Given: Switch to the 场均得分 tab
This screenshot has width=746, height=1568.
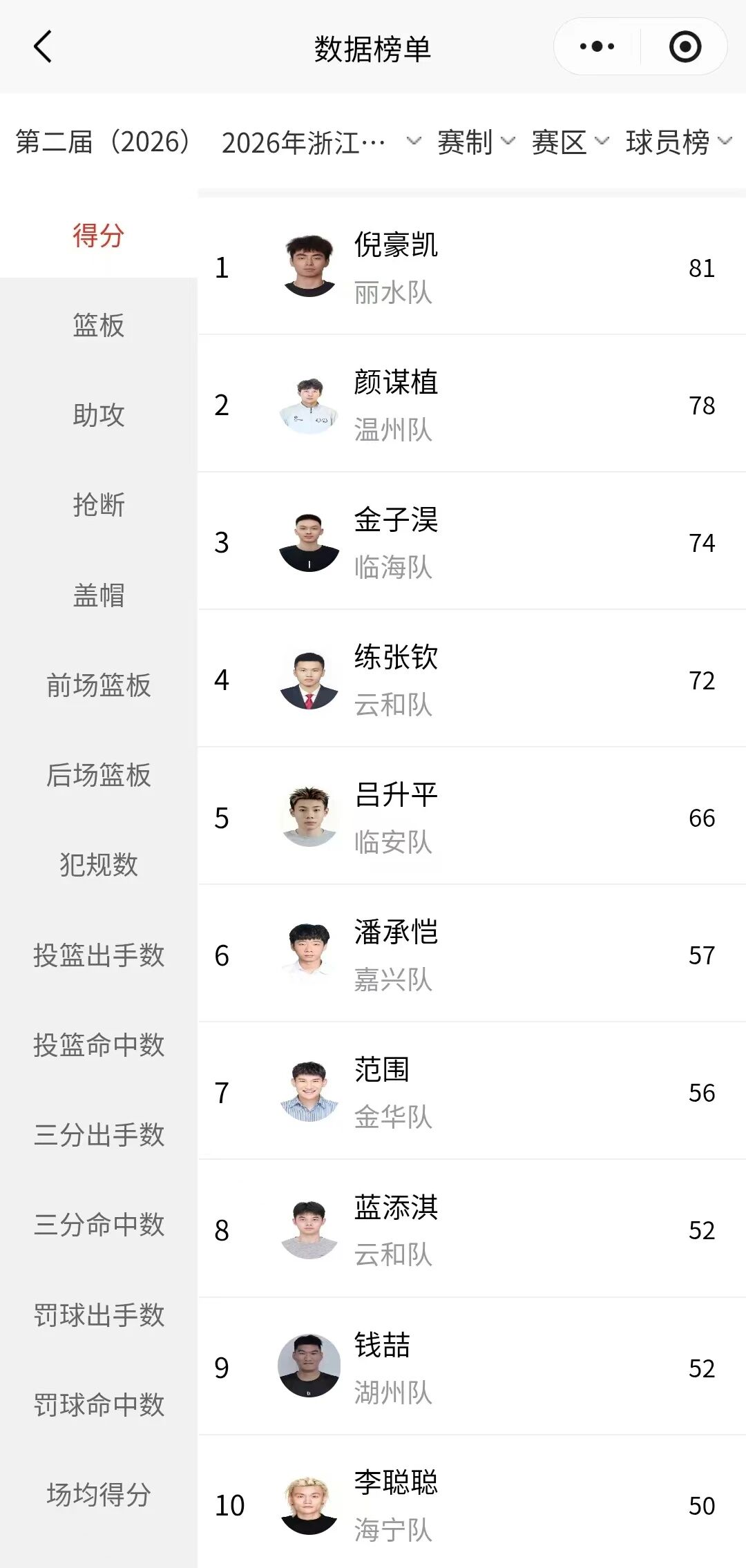Looking at the screenshot, I should 99,1495.
